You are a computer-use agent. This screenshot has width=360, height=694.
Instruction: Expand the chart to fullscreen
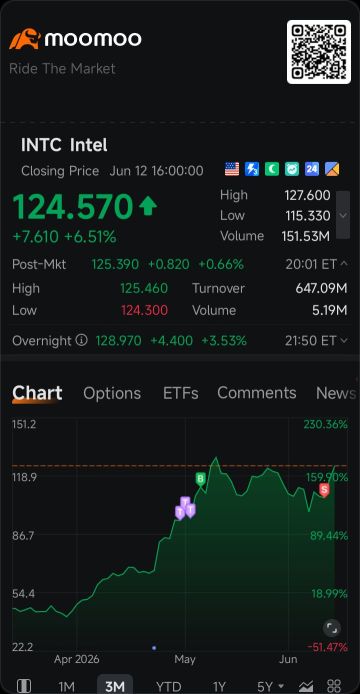[x=332, y=628]
